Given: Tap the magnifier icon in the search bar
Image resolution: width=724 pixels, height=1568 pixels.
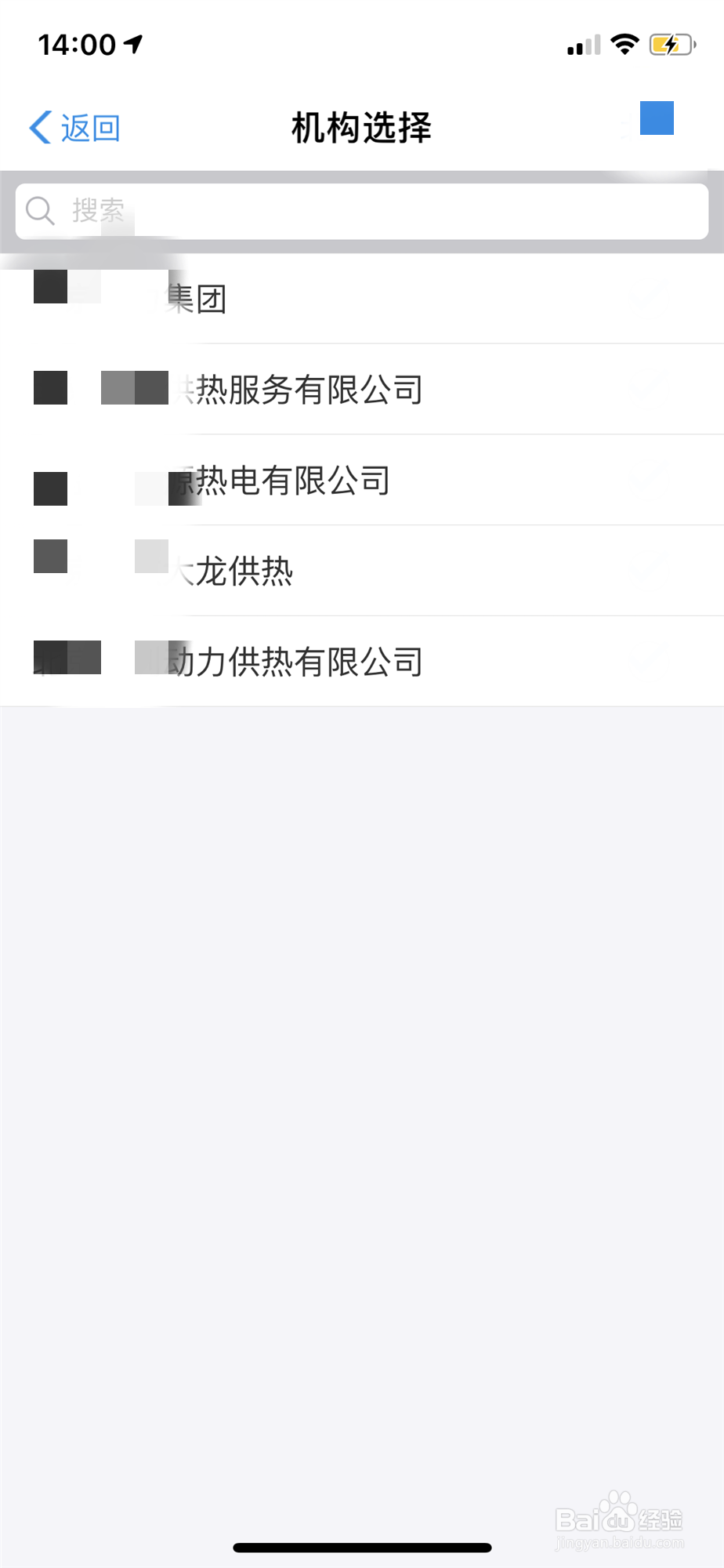Looking at the screenshot, I should point(40,211).
